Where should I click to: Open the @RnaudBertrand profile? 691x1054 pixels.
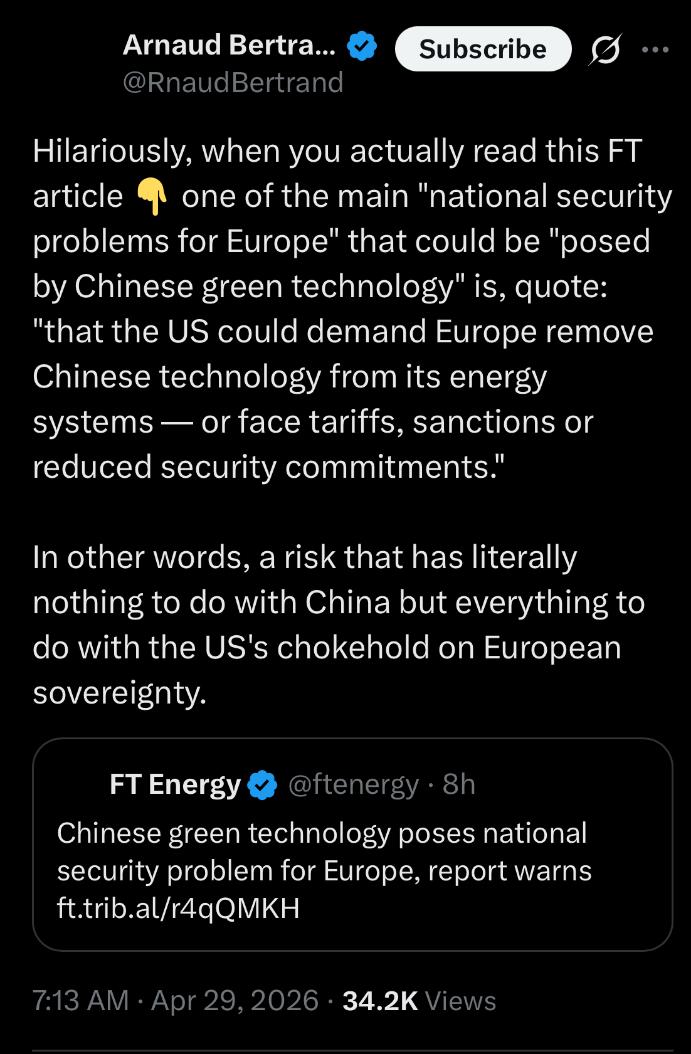[233, 83]
